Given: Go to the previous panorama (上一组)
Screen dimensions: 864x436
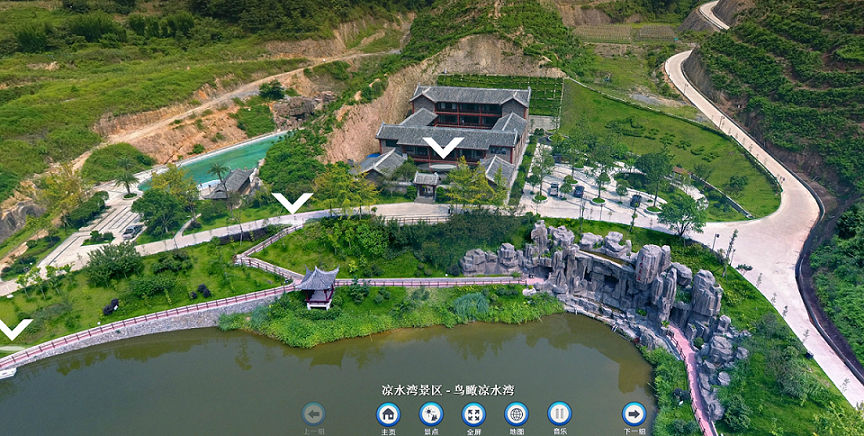Looking at the screenshot, I should coord(313,414).
